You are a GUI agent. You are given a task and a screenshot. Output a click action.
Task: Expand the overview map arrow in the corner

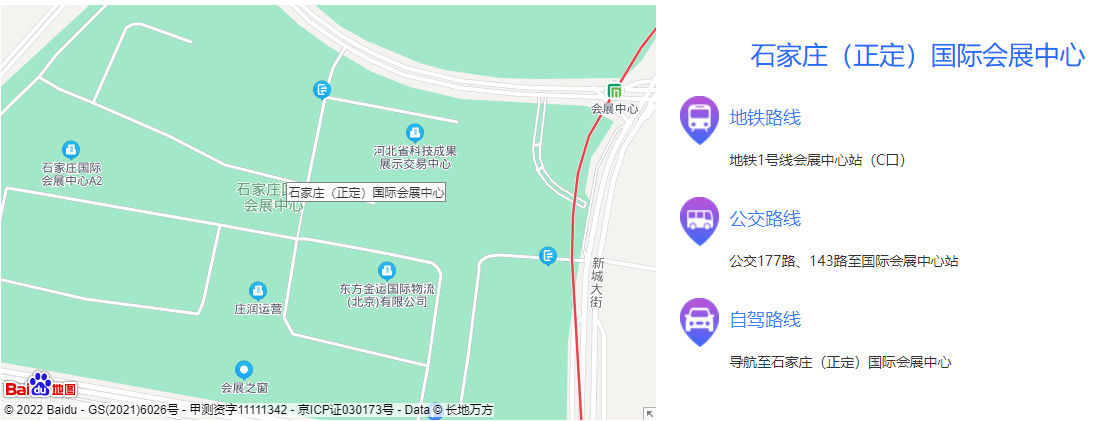click(x=649, y=413)
